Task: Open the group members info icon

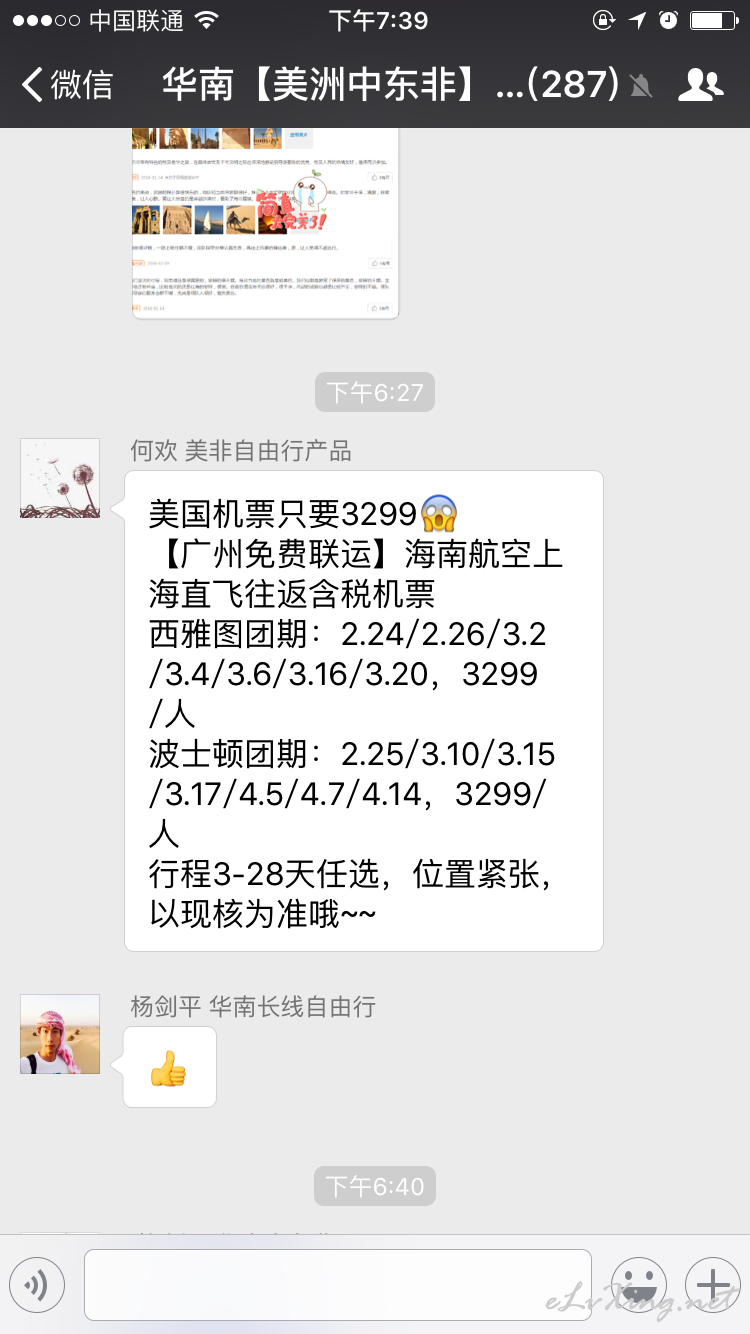Action: tap(700, 85)
